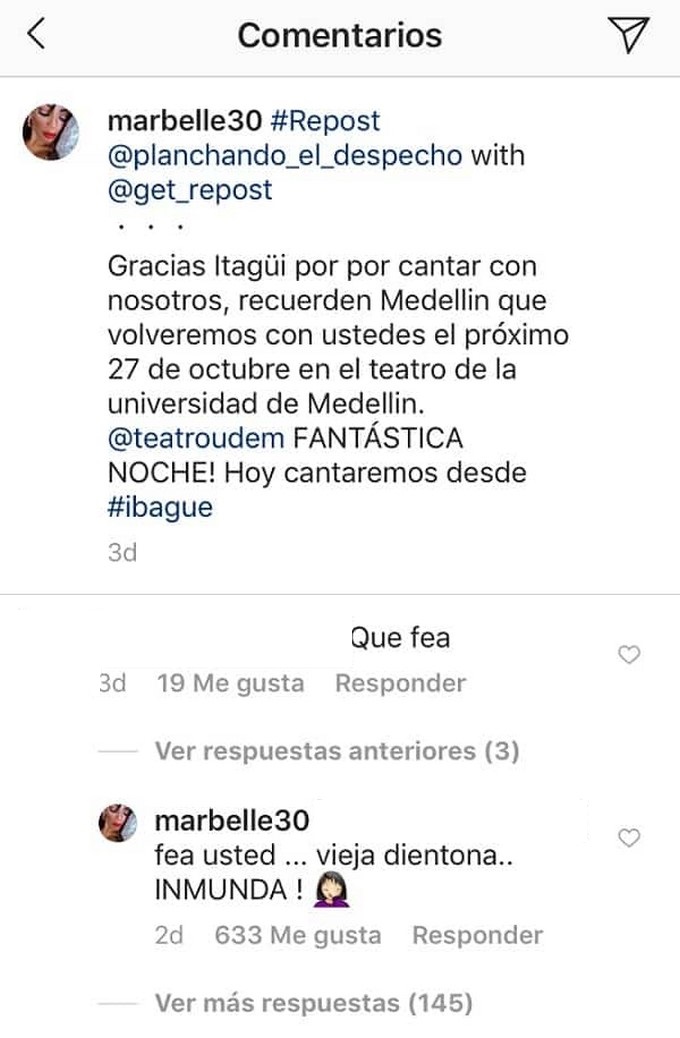Viewport: 680px width, 1038px height.
Task: Expand Ver más respuestas (145)
Action: tap(313, 1002)
